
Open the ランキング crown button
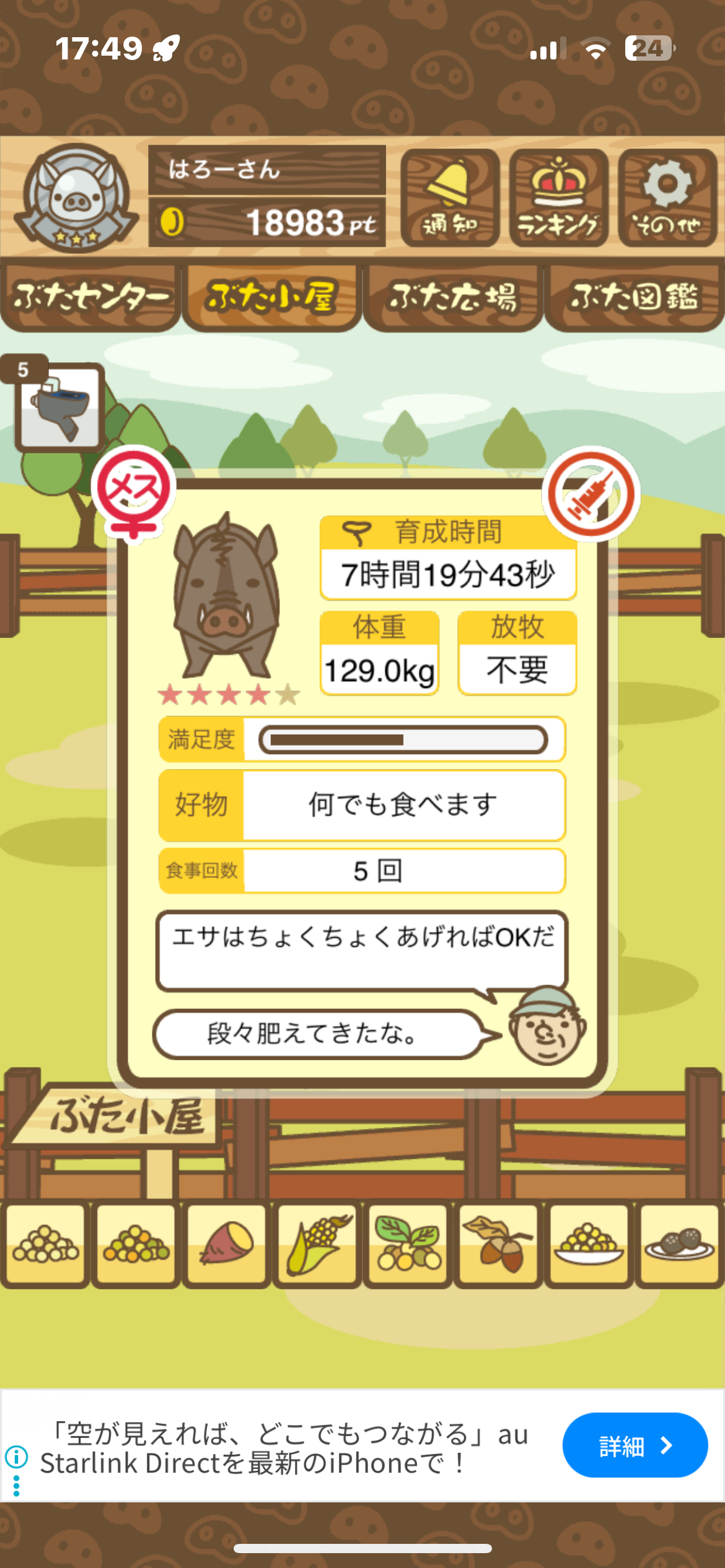click(x=558, y=198)
